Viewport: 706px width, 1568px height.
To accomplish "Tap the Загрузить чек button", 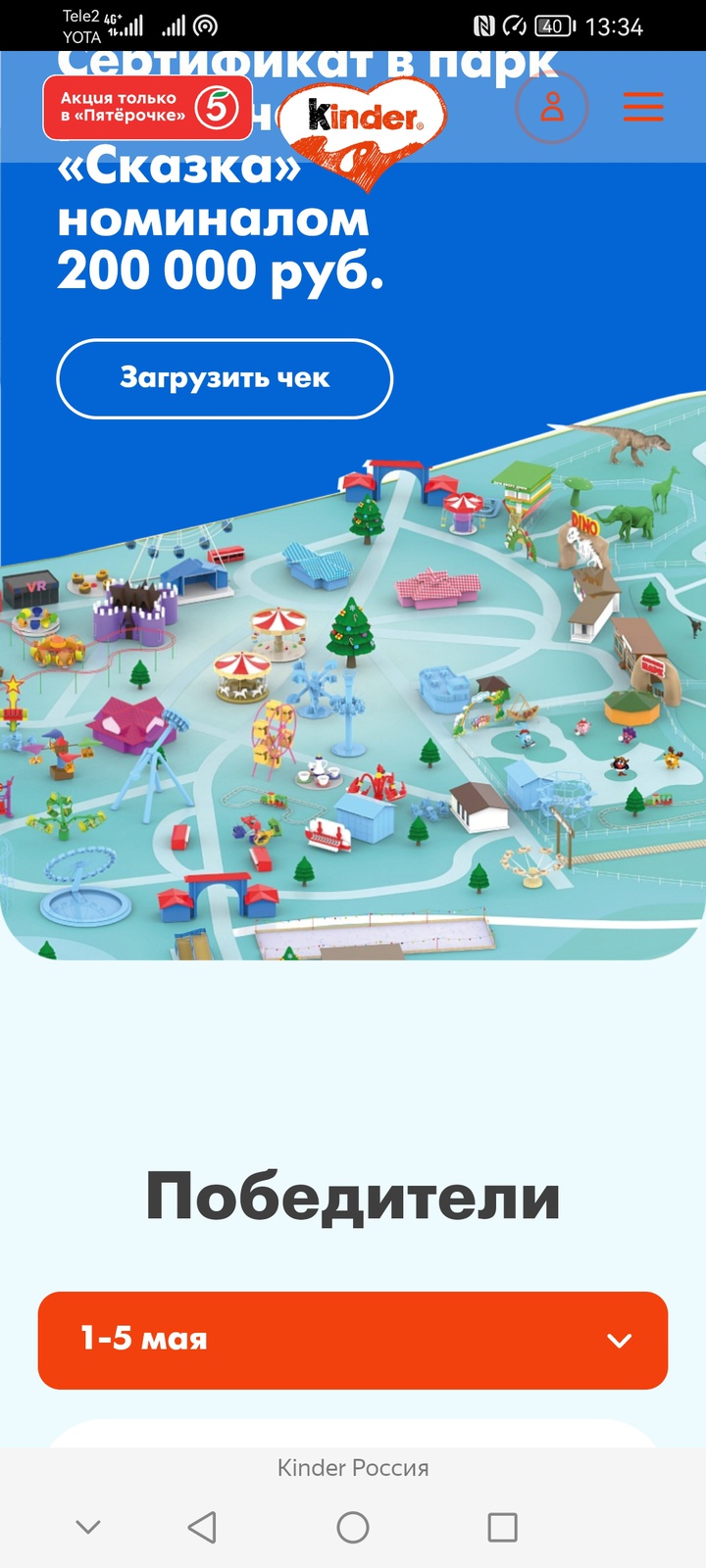I will (x=225, y=378).
